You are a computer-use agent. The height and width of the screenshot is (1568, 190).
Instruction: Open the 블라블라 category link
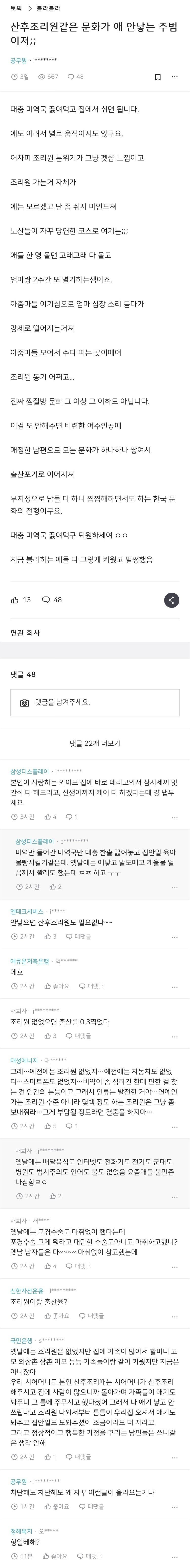click(x=47, y=9)
